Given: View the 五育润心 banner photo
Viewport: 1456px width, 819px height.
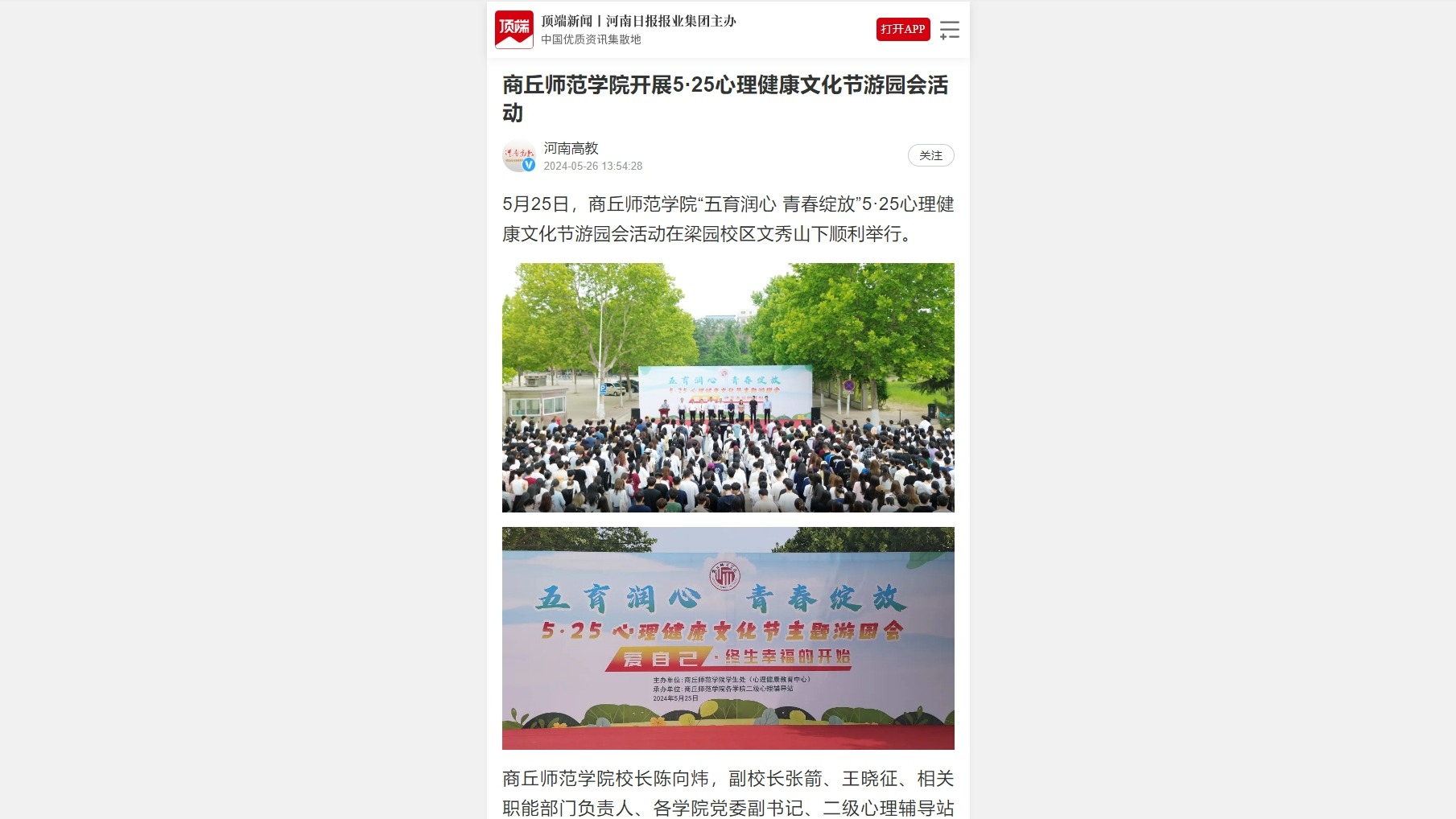Looking at the screenshot, I should (728, 638).
